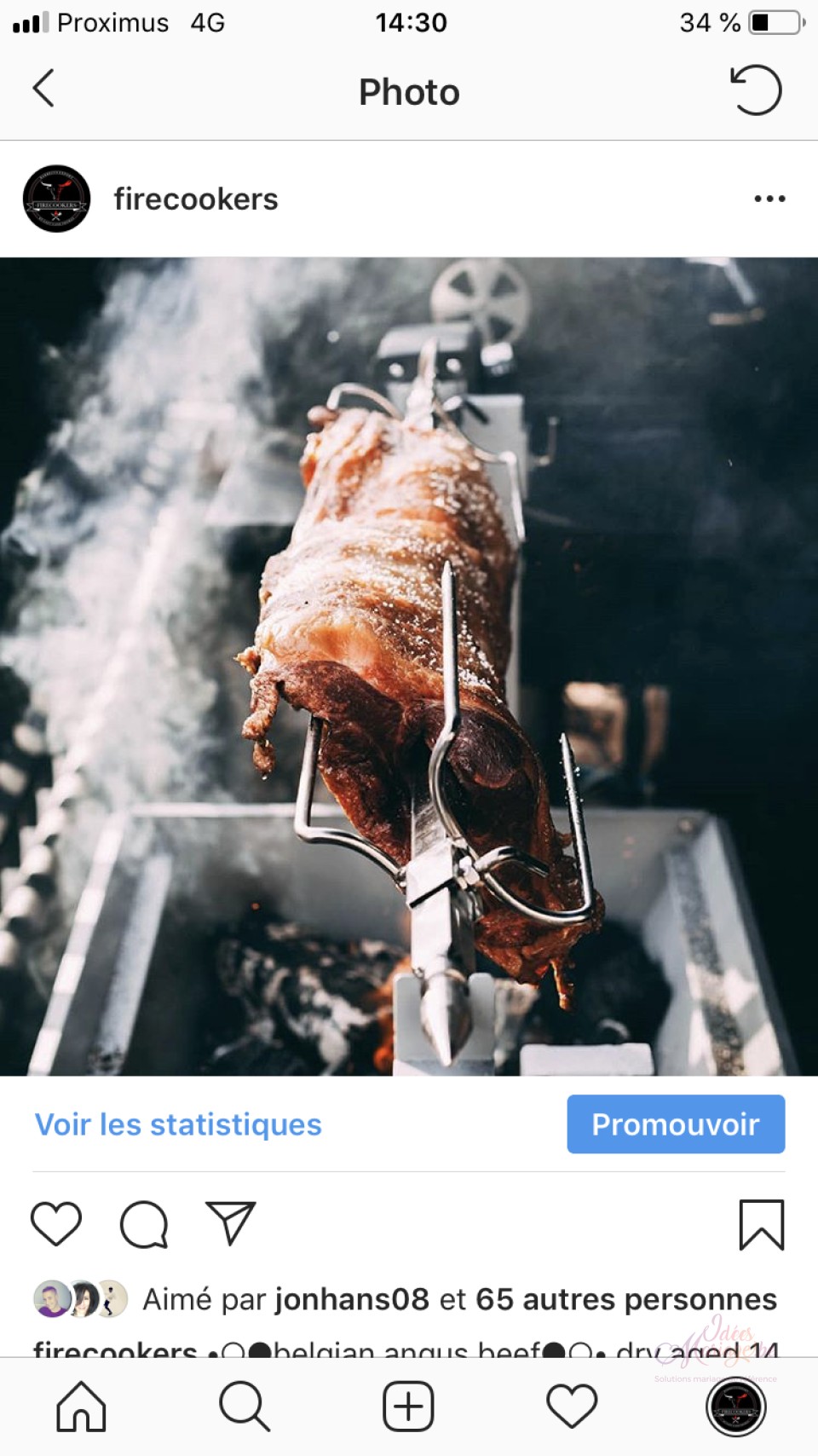Viewport: 818px width, 1456px height.
Task: Go back from the Photo screen
Action: tap(43, 89)
